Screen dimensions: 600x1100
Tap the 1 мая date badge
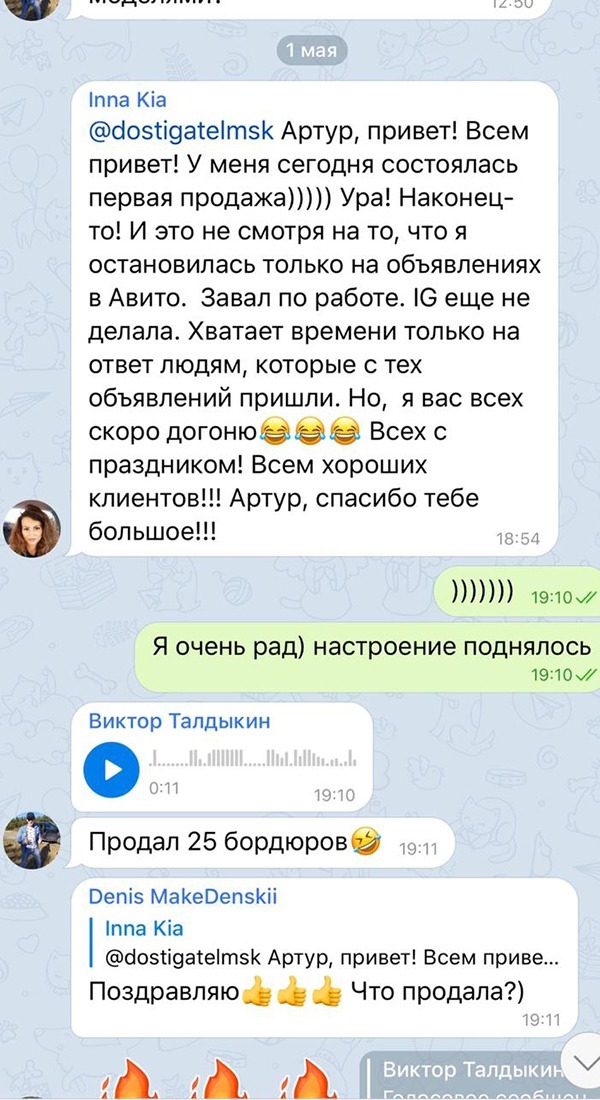pyautogui.click(x=312, y=49)
